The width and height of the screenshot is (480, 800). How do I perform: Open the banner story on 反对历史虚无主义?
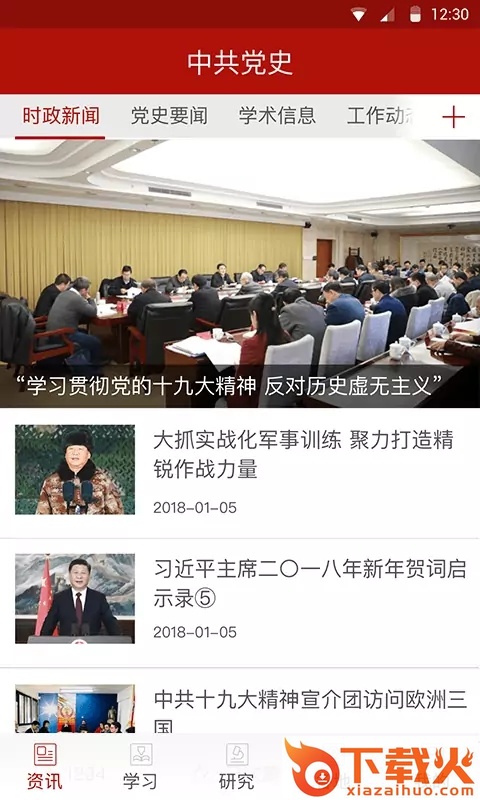[x=240, y=273]
